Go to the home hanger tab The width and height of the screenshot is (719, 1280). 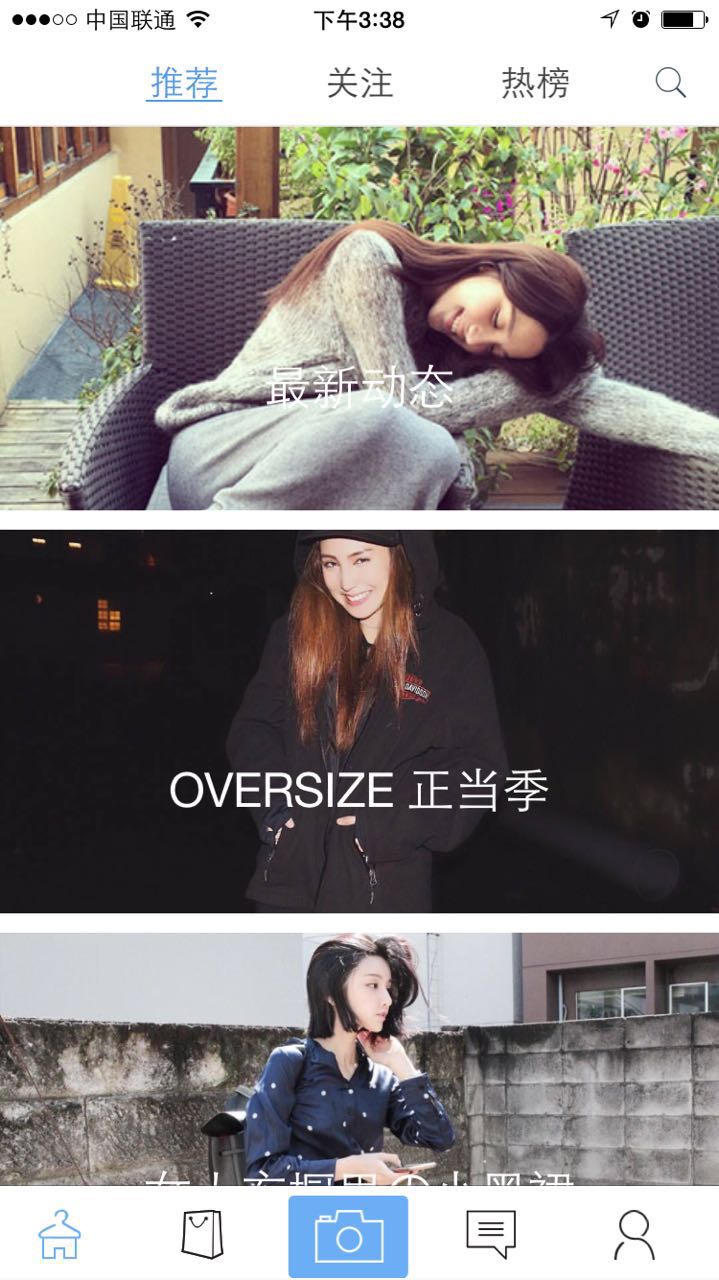(59, 1235)
